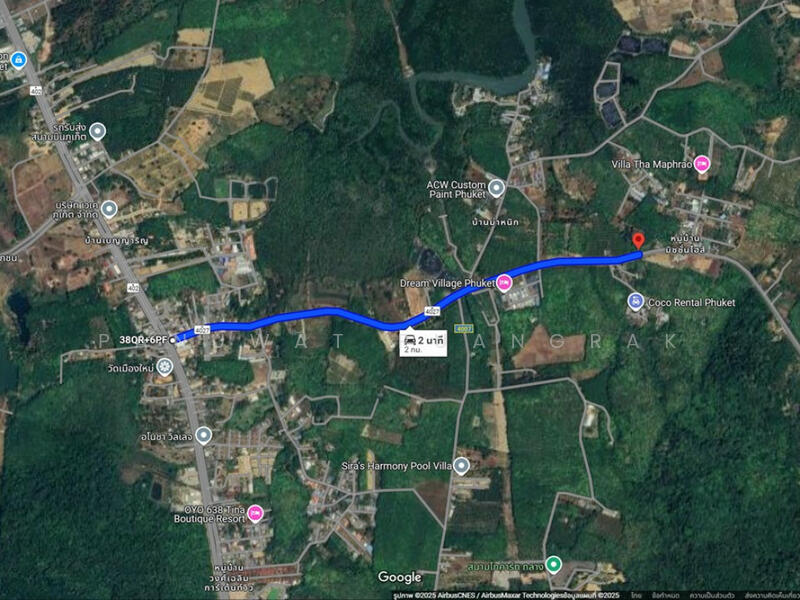
Task: Tap the วัดเมืองใหม่ temple marker
Action: pos(164,367)
